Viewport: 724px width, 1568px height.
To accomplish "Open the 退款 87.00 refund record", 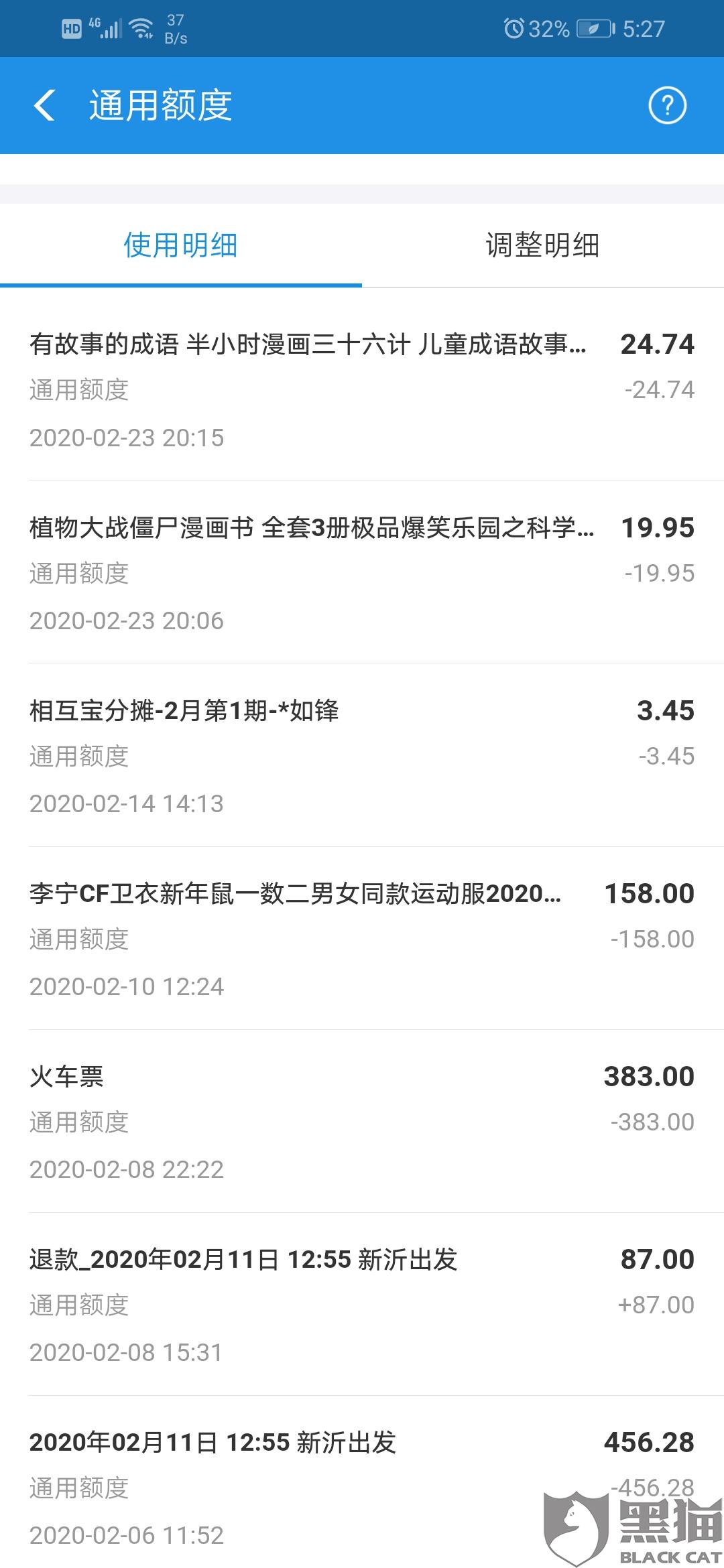I will click(362, 1304).
